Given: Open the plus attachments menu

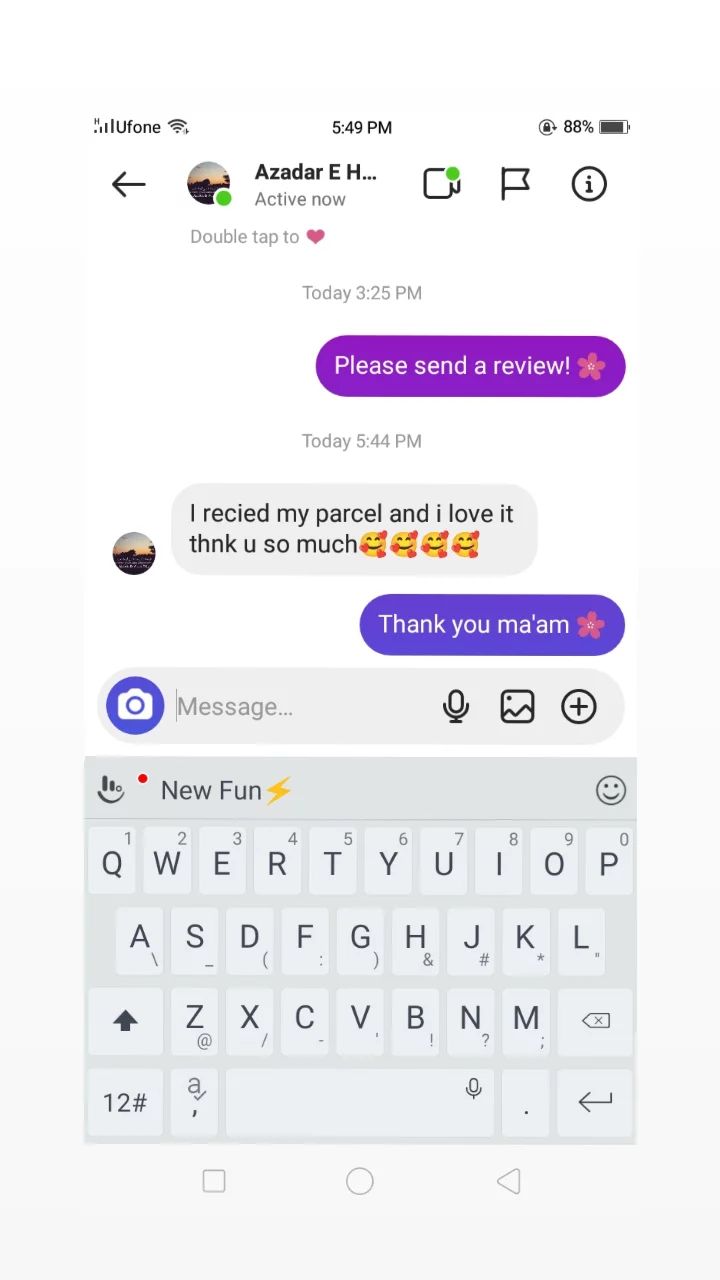Looking at the screenshot, I should (579, 707).
